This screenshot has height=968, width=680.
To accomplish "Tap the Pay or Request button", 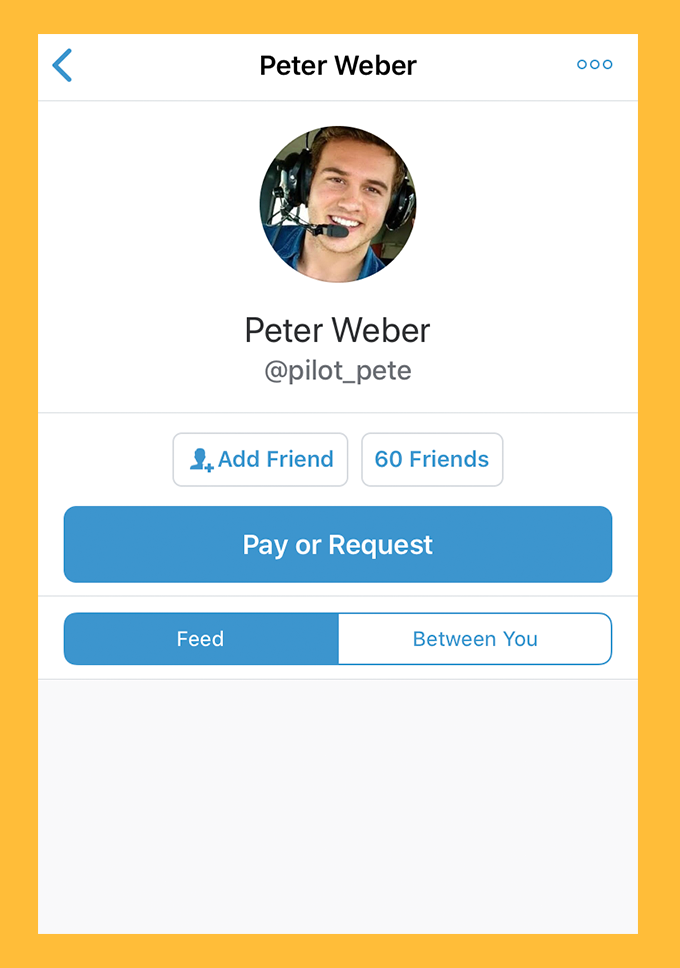I will 338,545.
